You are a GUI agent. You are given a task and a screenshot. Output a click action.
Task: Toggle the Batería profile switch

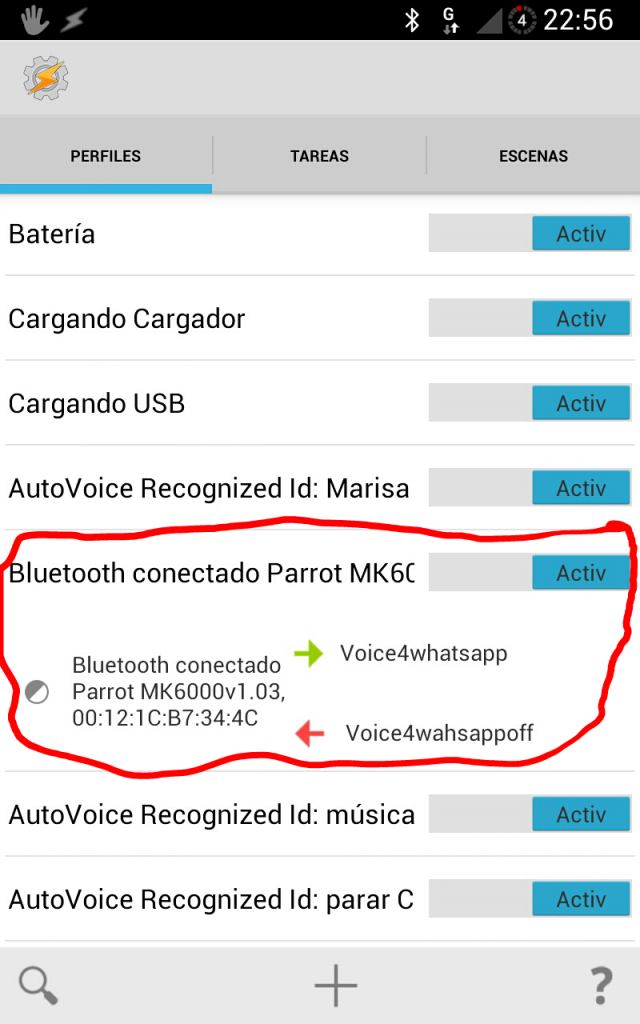click(x=530, y=234)
